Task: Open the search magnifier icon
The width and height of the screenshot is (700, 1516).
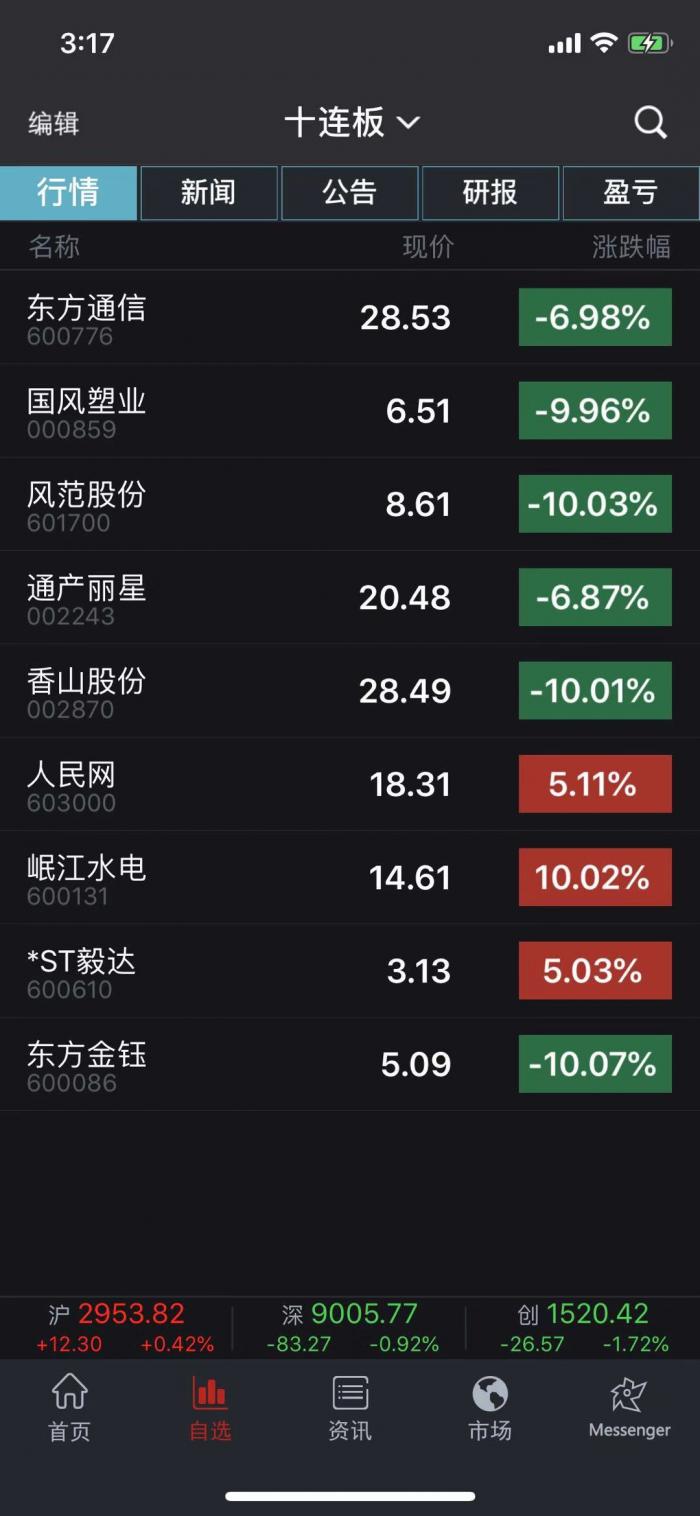Action: click(x=650, y=123)
